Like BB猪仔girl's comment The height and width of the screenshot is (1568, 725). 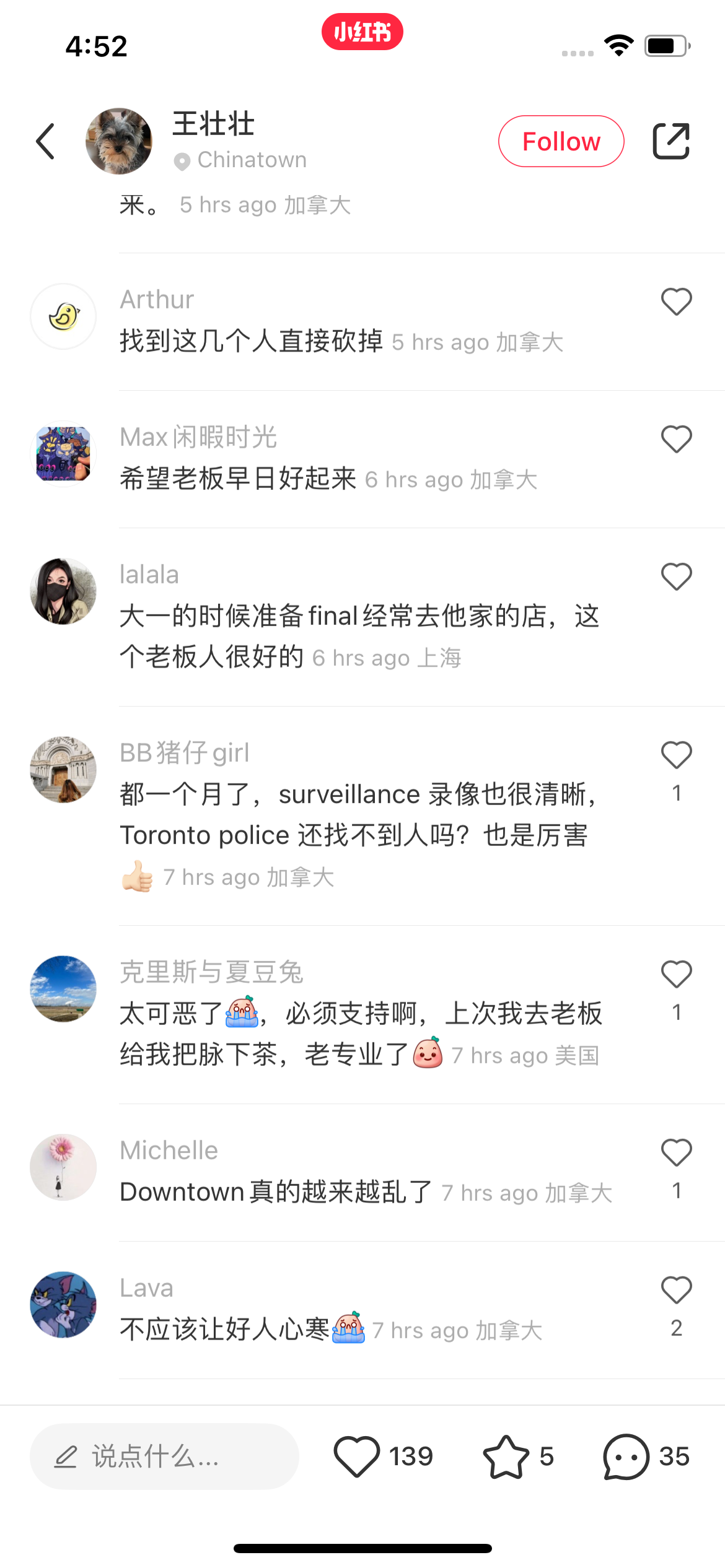pyautogui.click(x=676, y=756)
